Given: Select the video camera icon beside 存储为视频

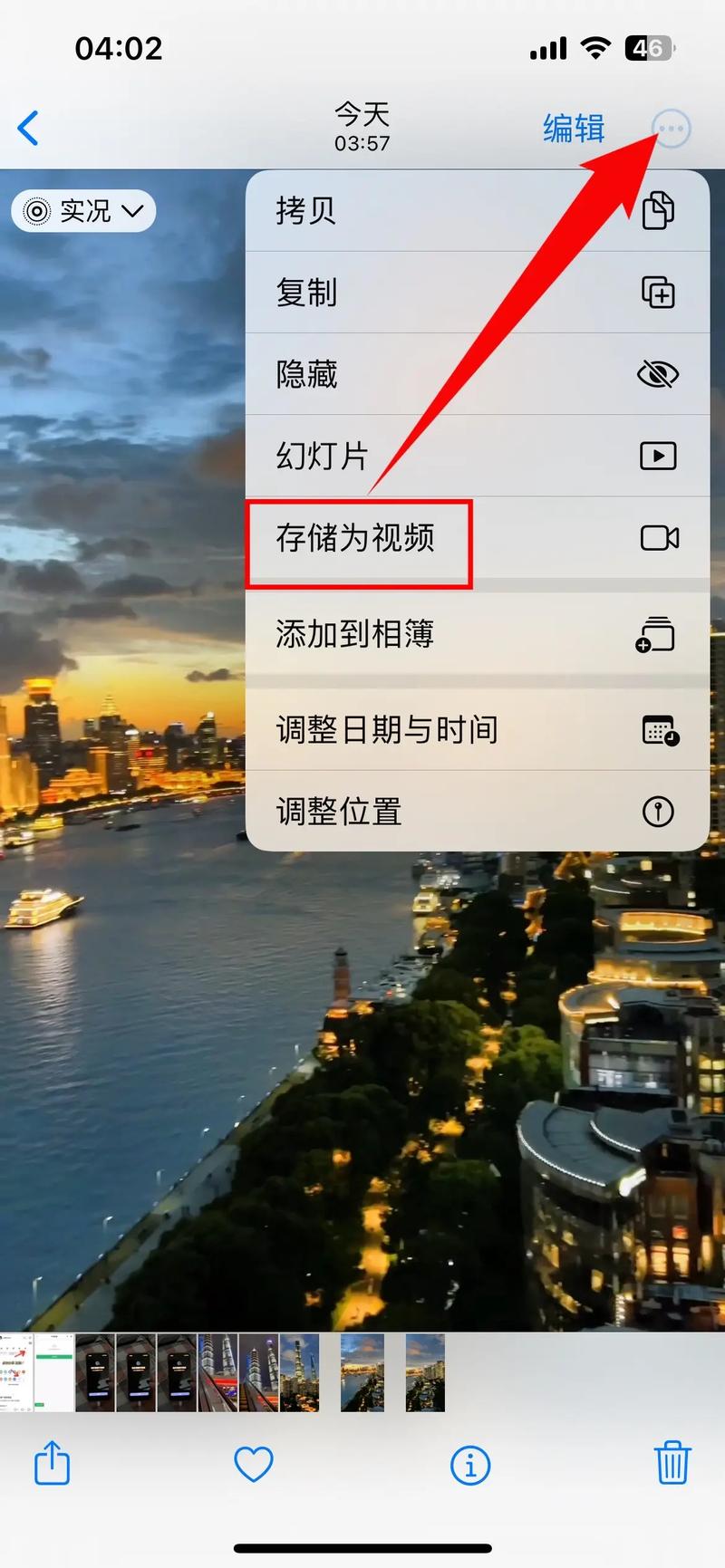Looking at the screenshot, I should coord(660,537).
